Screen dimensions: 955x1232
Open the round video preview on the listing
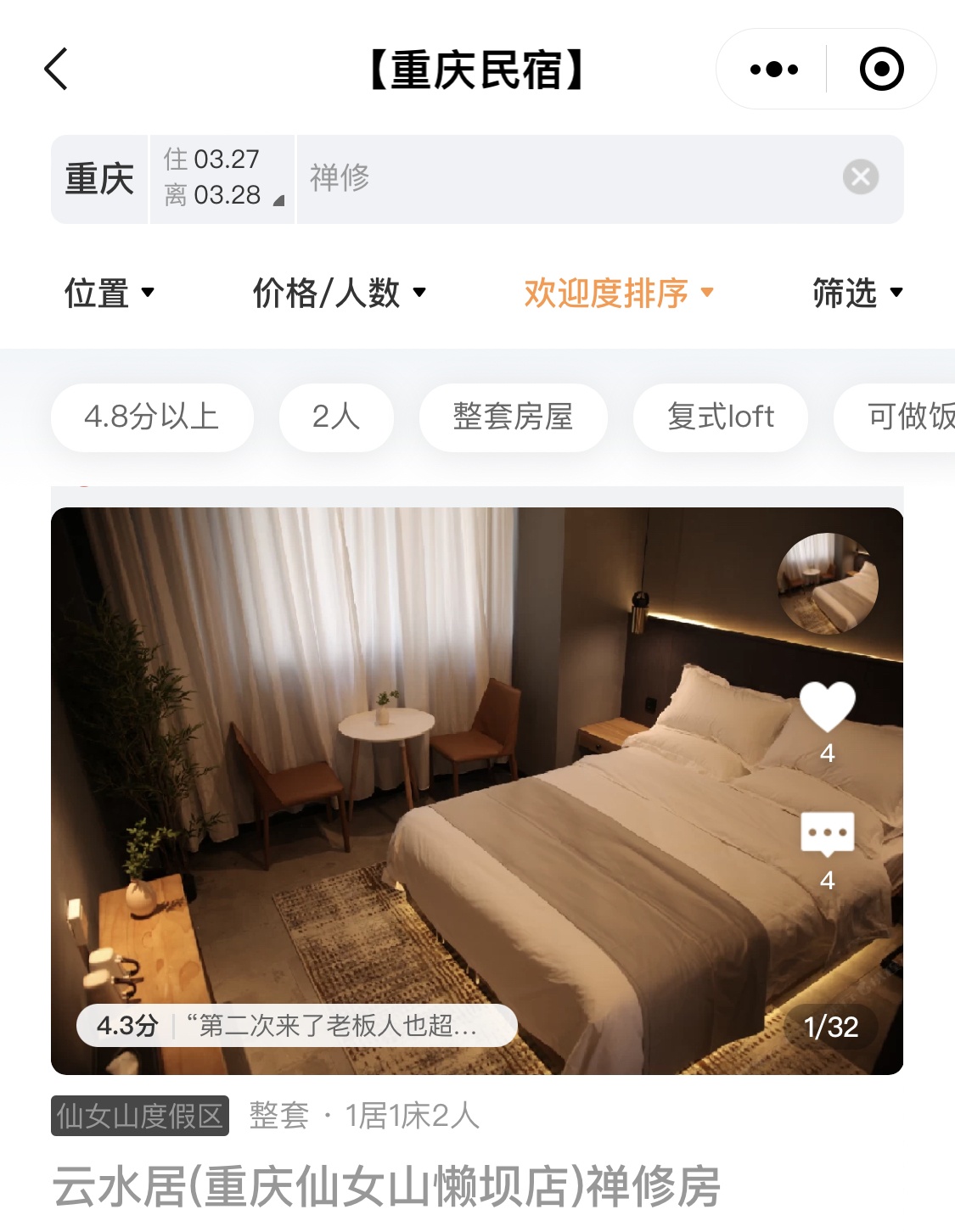(828, 584)
